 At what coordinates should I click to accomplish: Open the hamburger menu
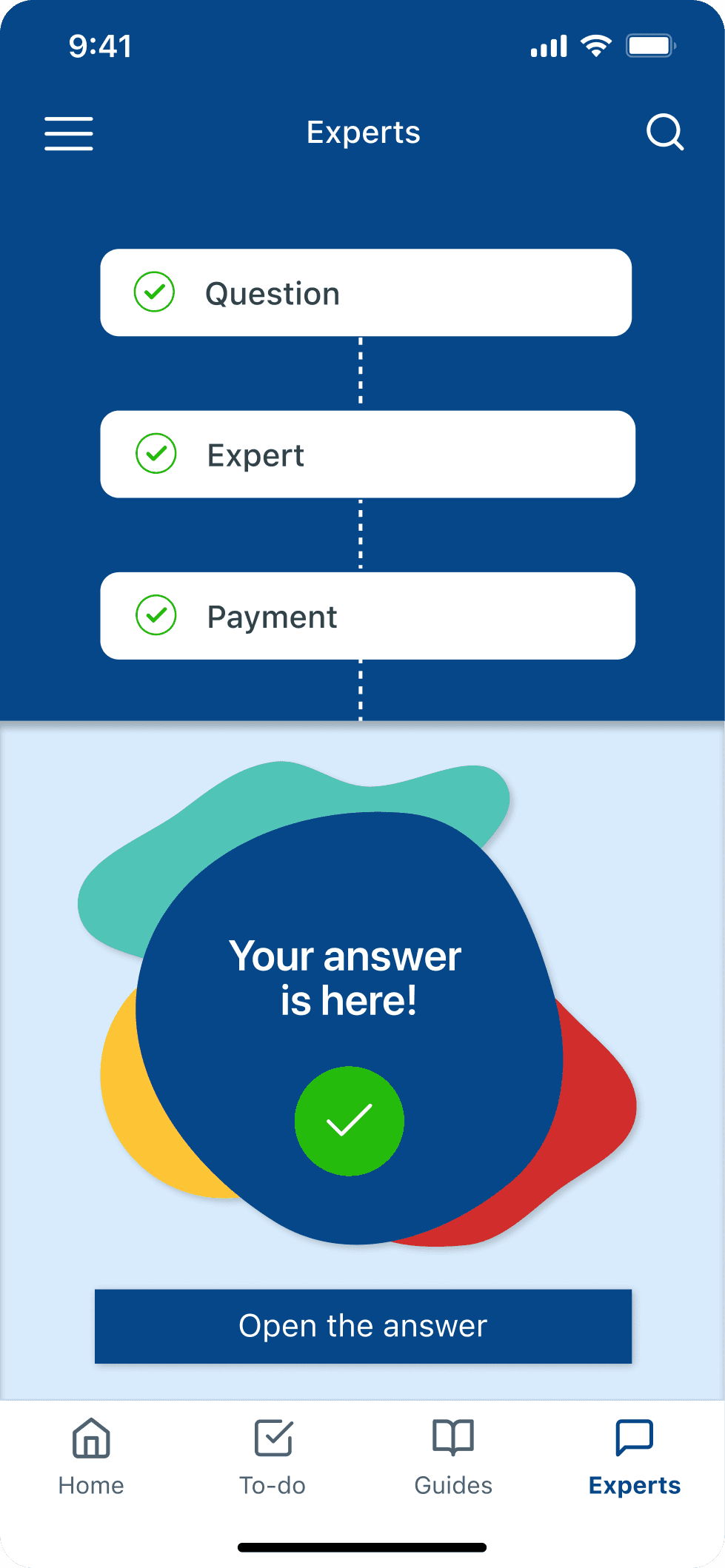(x=69, y=133)
